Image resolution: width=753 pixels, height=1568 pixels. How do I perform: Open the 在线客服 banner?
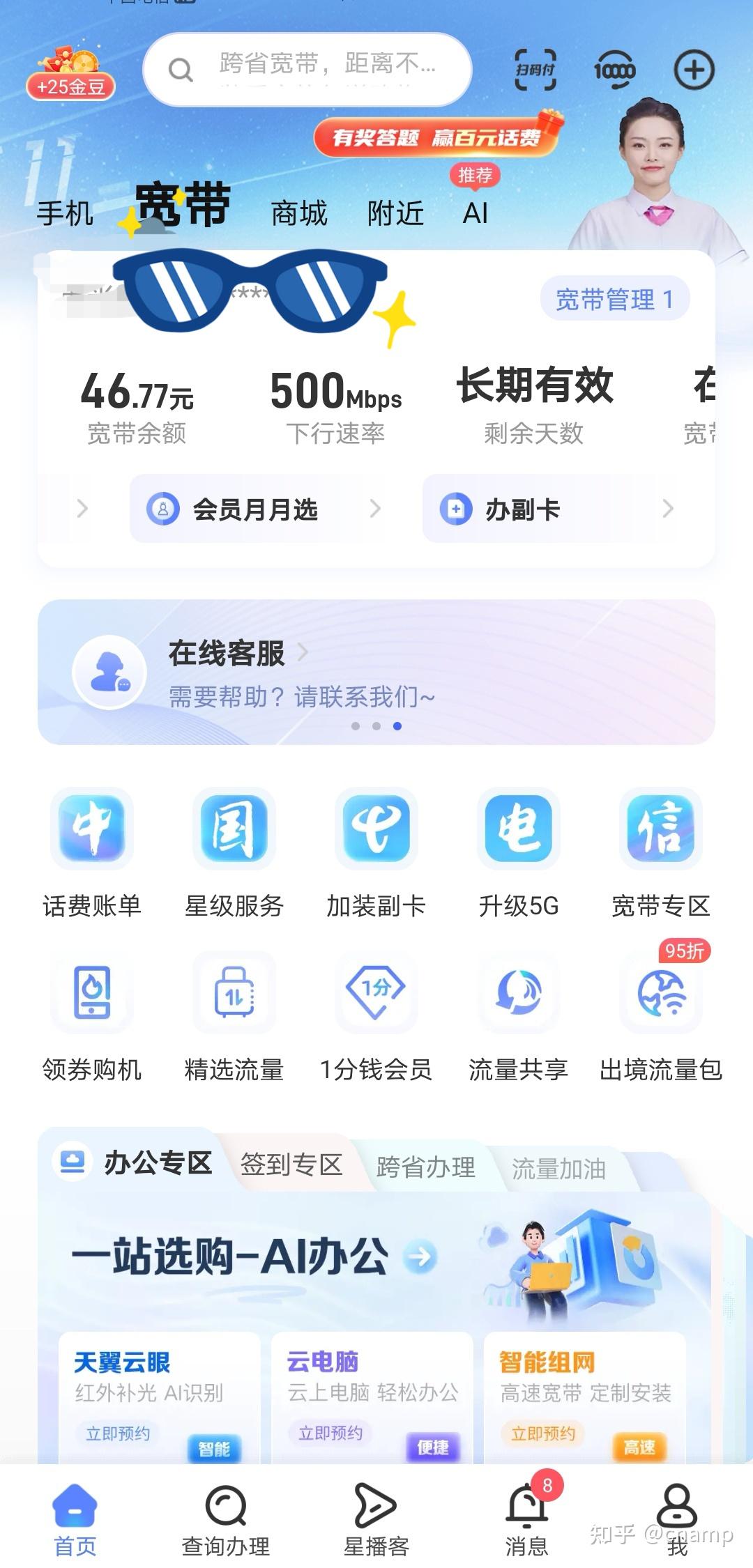tap(376, 672)
